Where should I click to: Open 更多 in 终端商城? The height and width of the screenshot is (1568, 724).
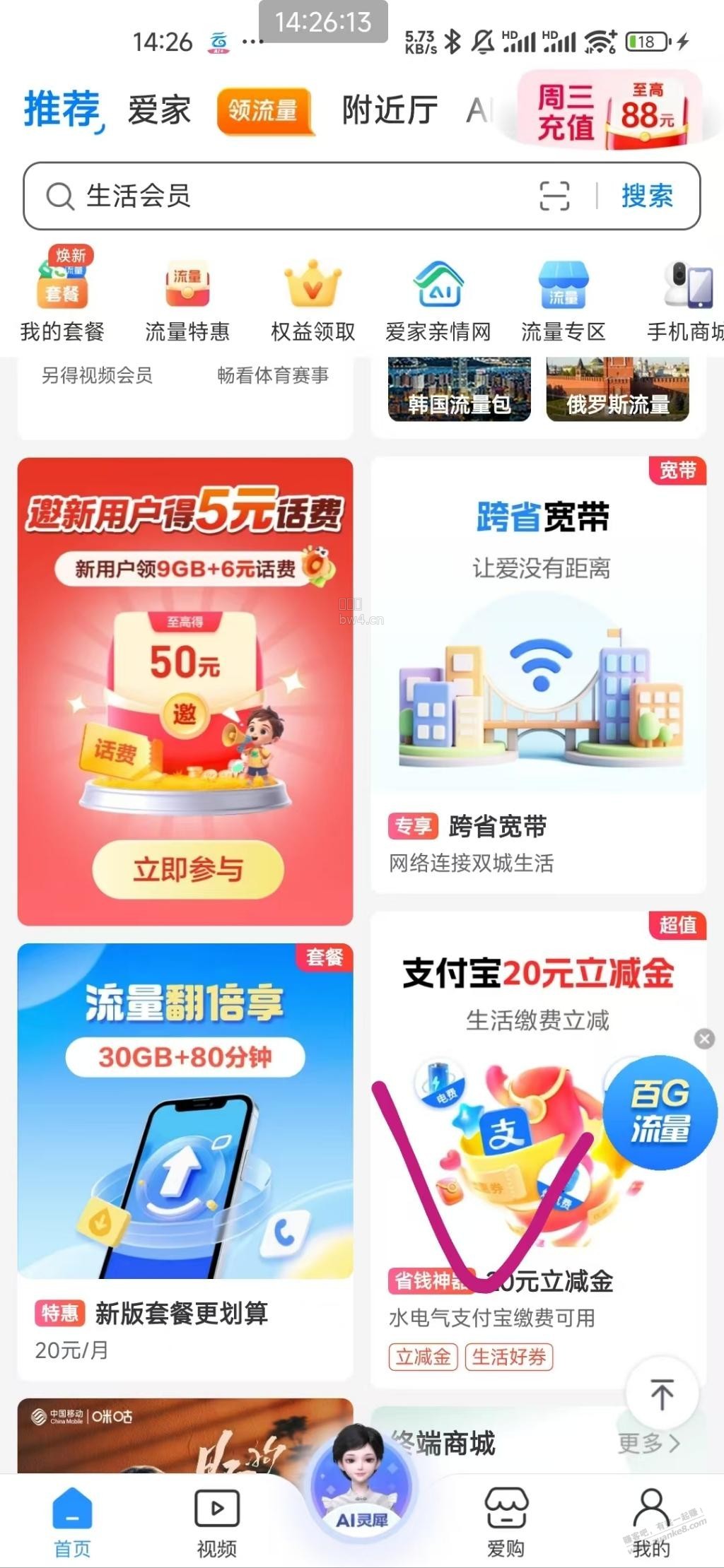click(648, 1443)
